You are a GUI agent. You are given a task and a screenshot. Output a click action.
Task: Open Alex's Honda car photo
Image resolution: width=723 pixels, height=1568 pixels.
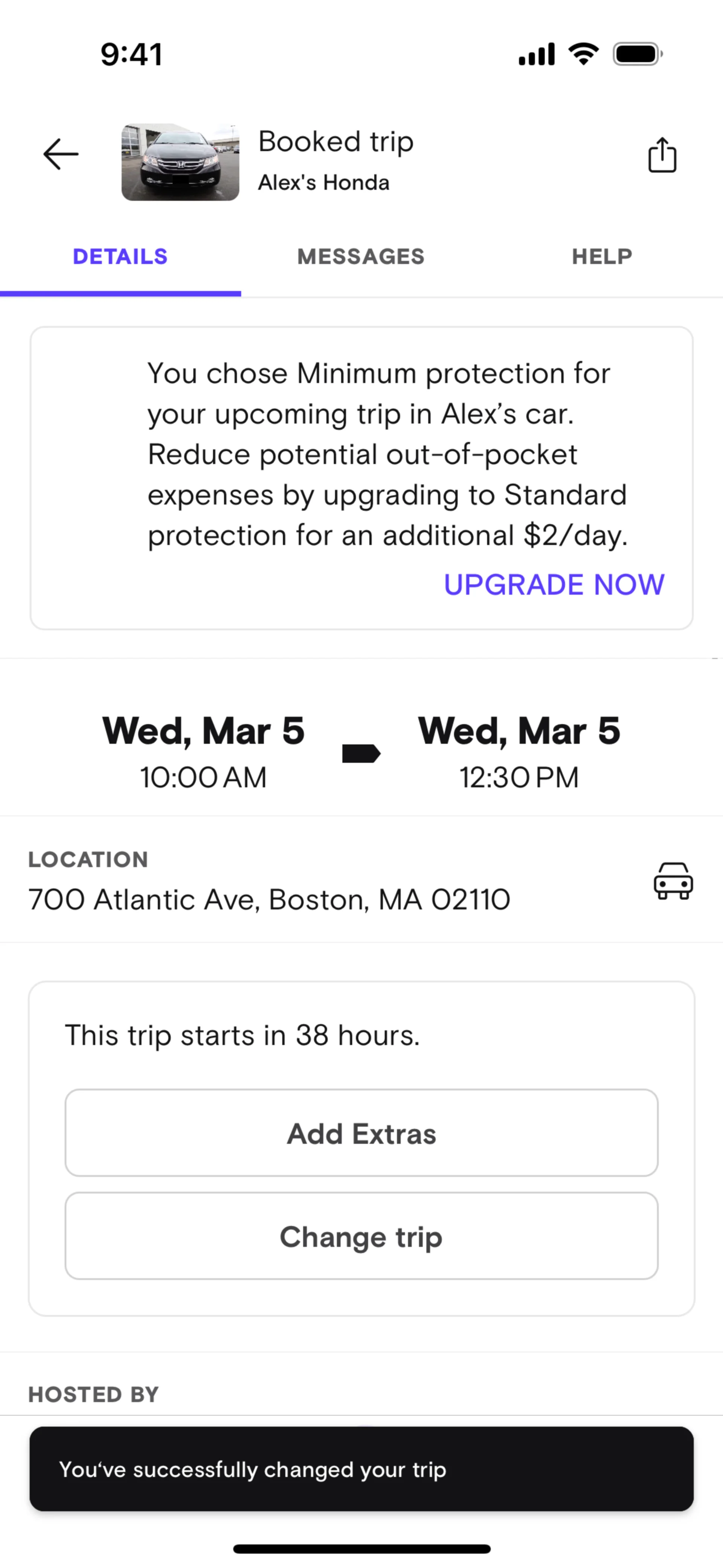point(180,162)
